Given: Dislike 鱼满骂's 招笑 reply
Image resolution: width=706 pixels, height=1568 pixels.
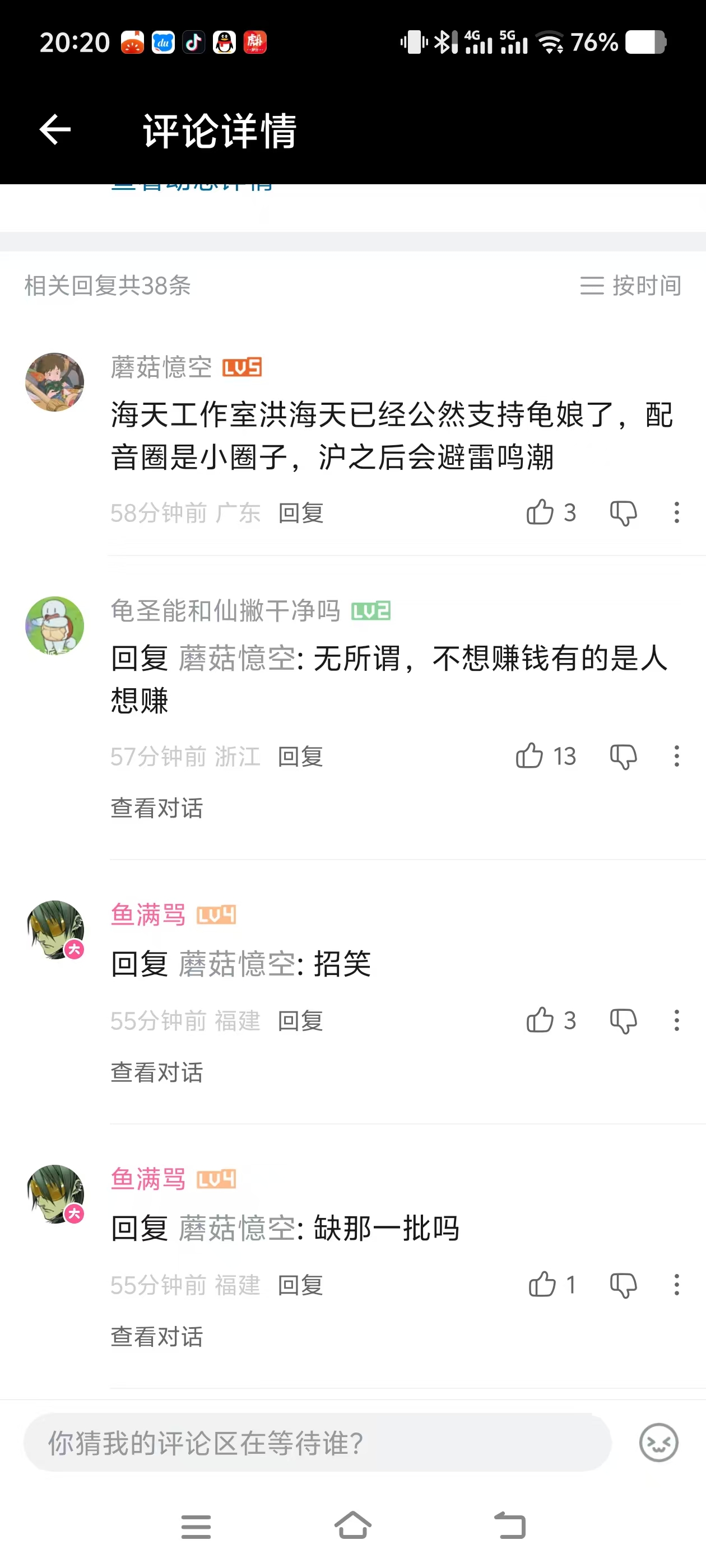Looking at the screenshot, I should (623, 1021).
